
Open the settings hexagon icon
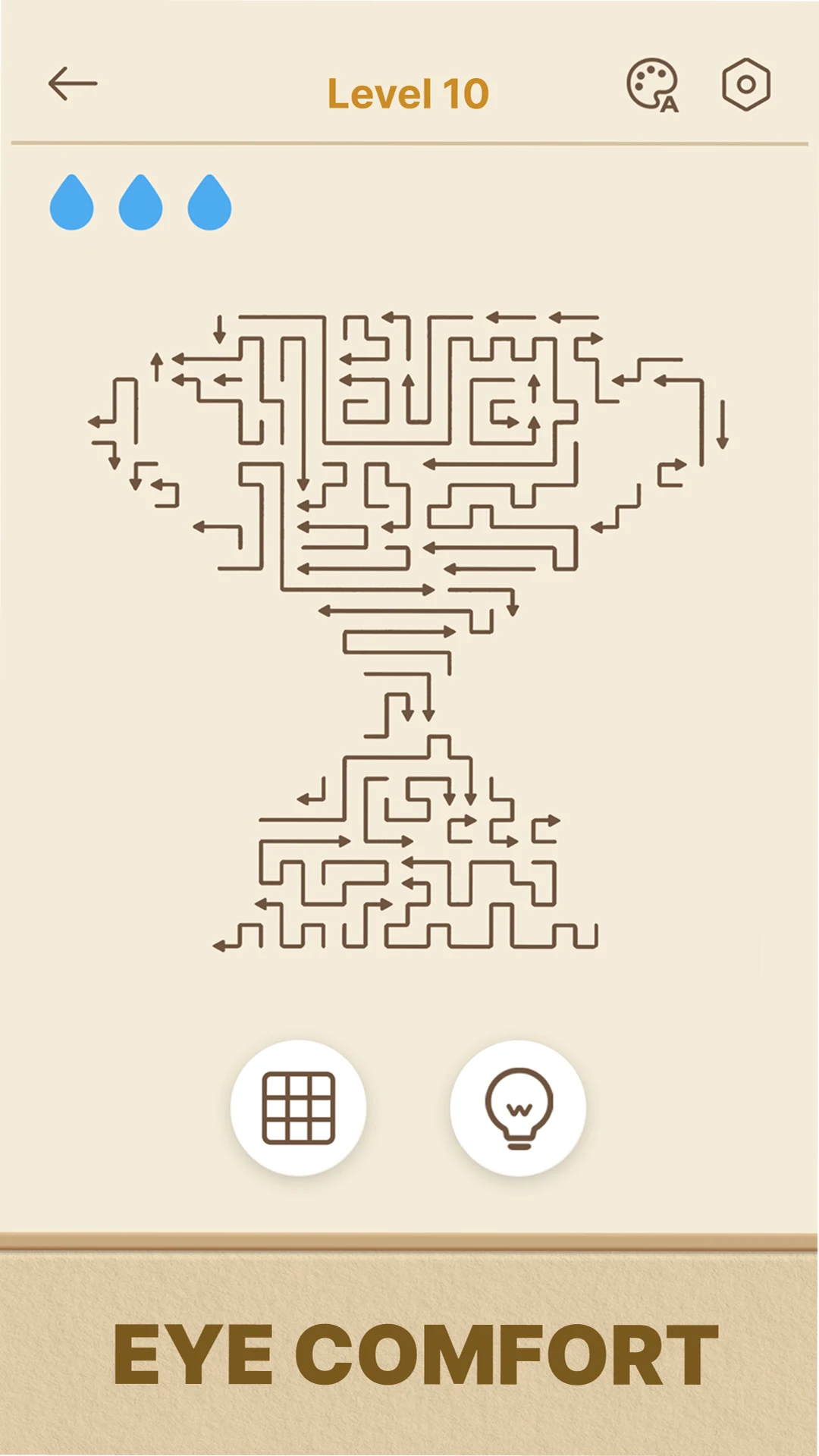745,86
